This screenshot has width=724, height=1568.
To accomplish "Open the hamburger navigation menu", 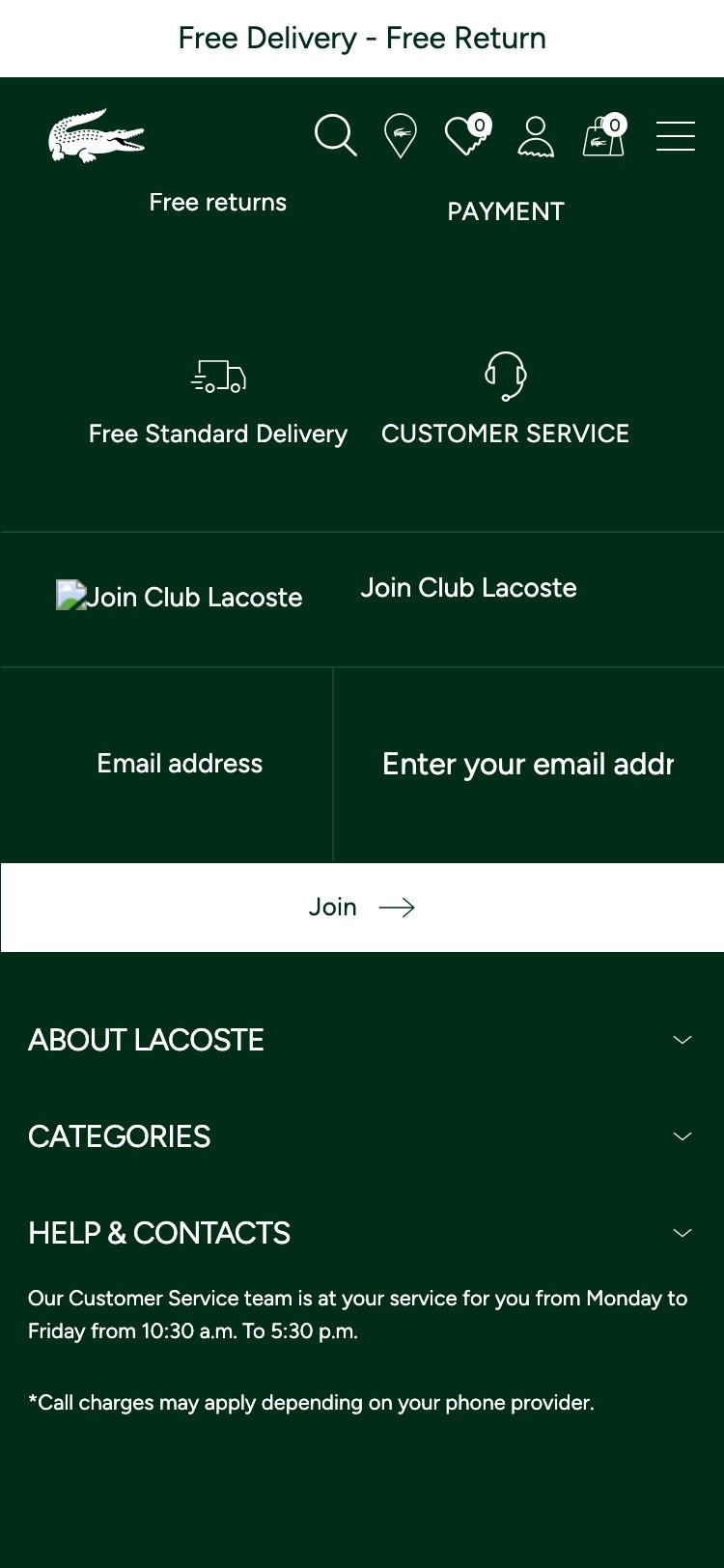I will [675, 136].
